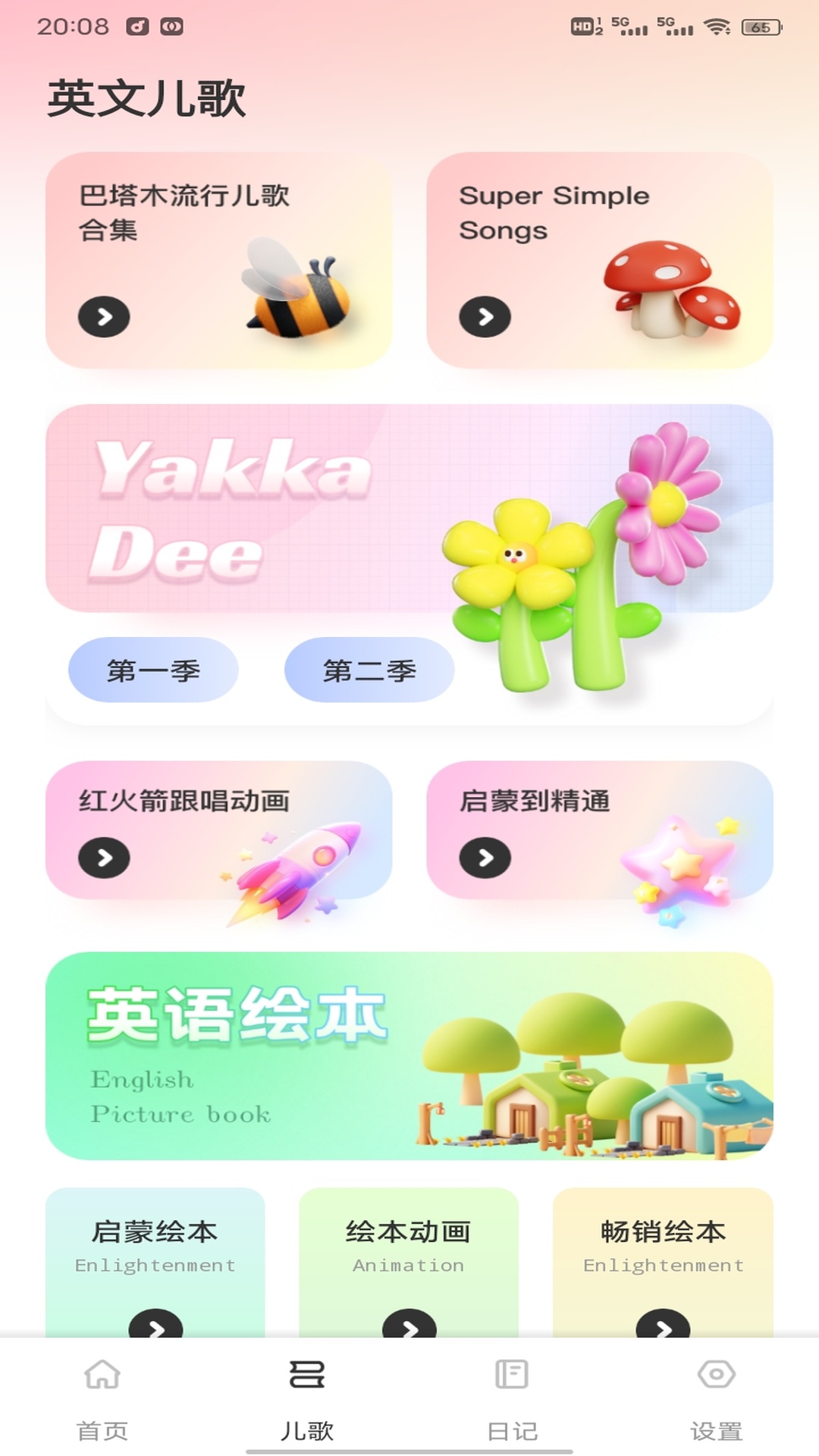Screen dimensions: 819x1456
Task: Select Yakka Dee 第二季
Action: point(369,670)
